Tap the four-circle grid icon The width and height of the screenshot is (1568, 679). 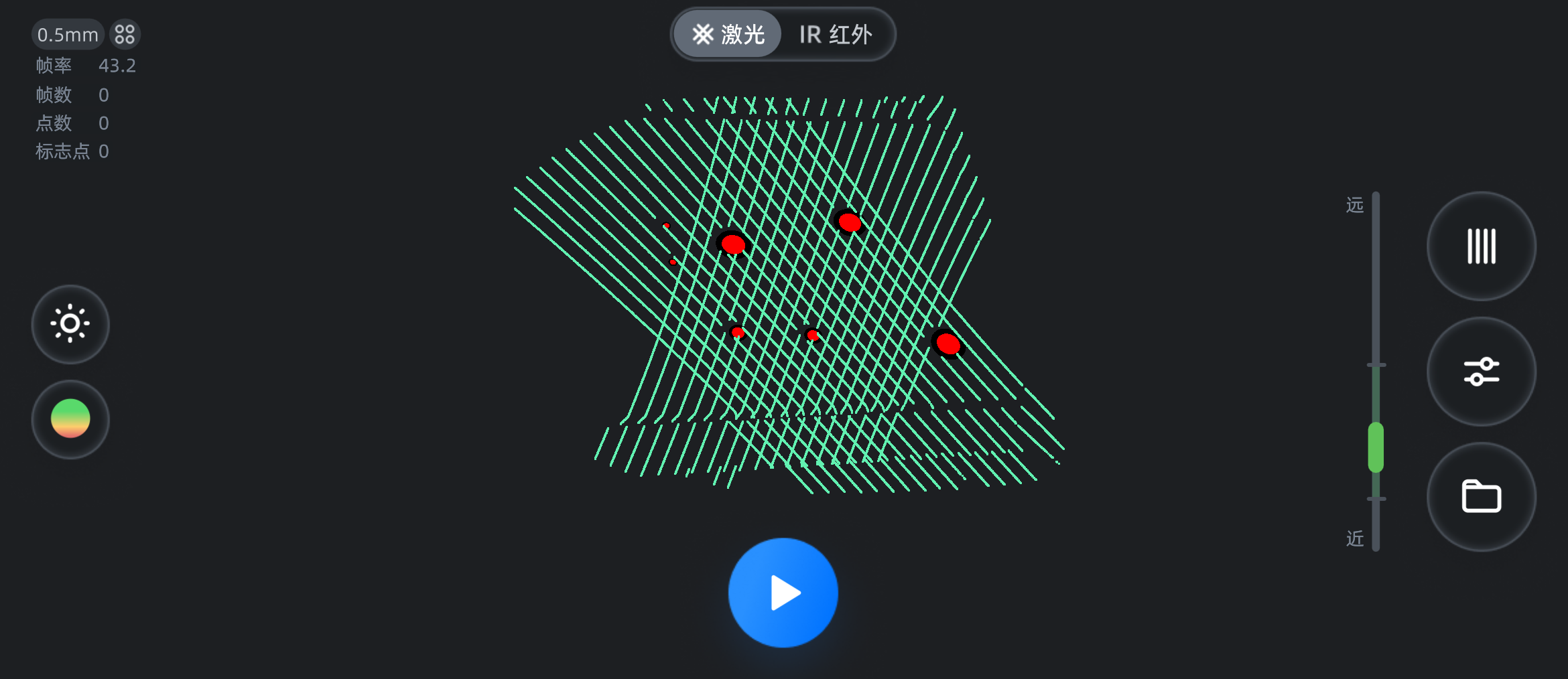(x=125, y=35)
